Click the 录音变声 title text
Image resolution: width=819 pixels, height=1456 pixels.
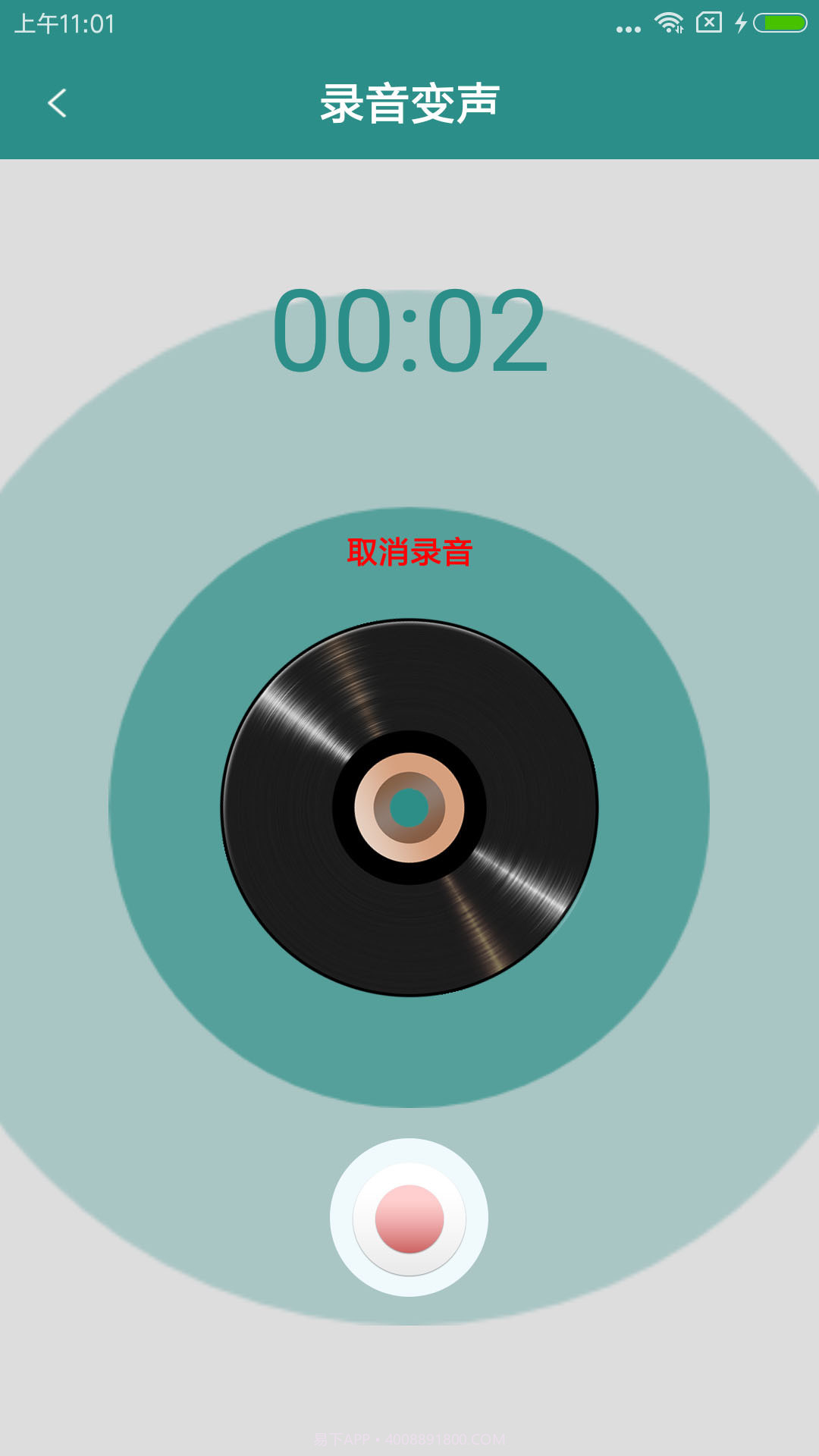pyautogui.click(x=409, y=104)
